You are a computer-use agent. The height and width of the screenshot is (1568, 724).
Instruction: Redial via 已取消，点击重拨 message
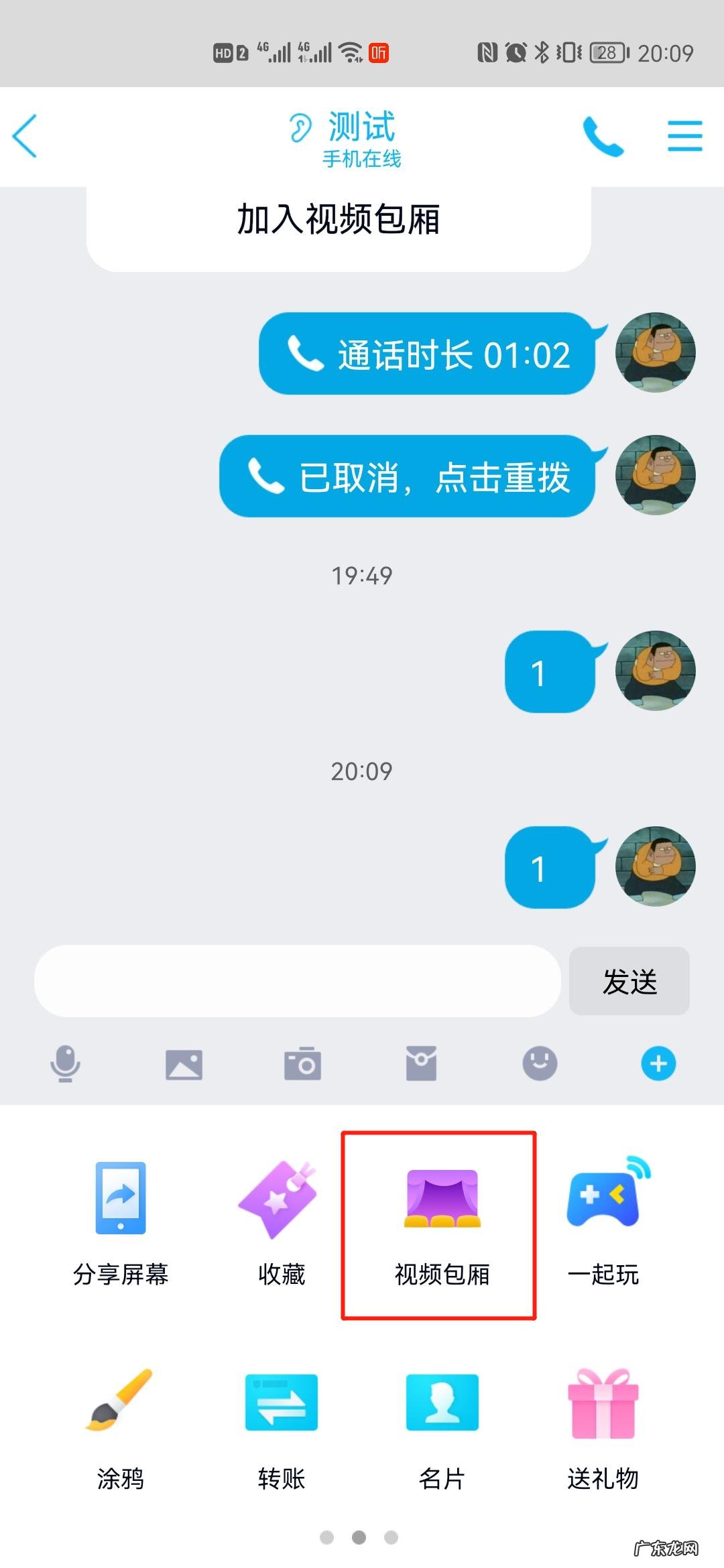point(408,476)
